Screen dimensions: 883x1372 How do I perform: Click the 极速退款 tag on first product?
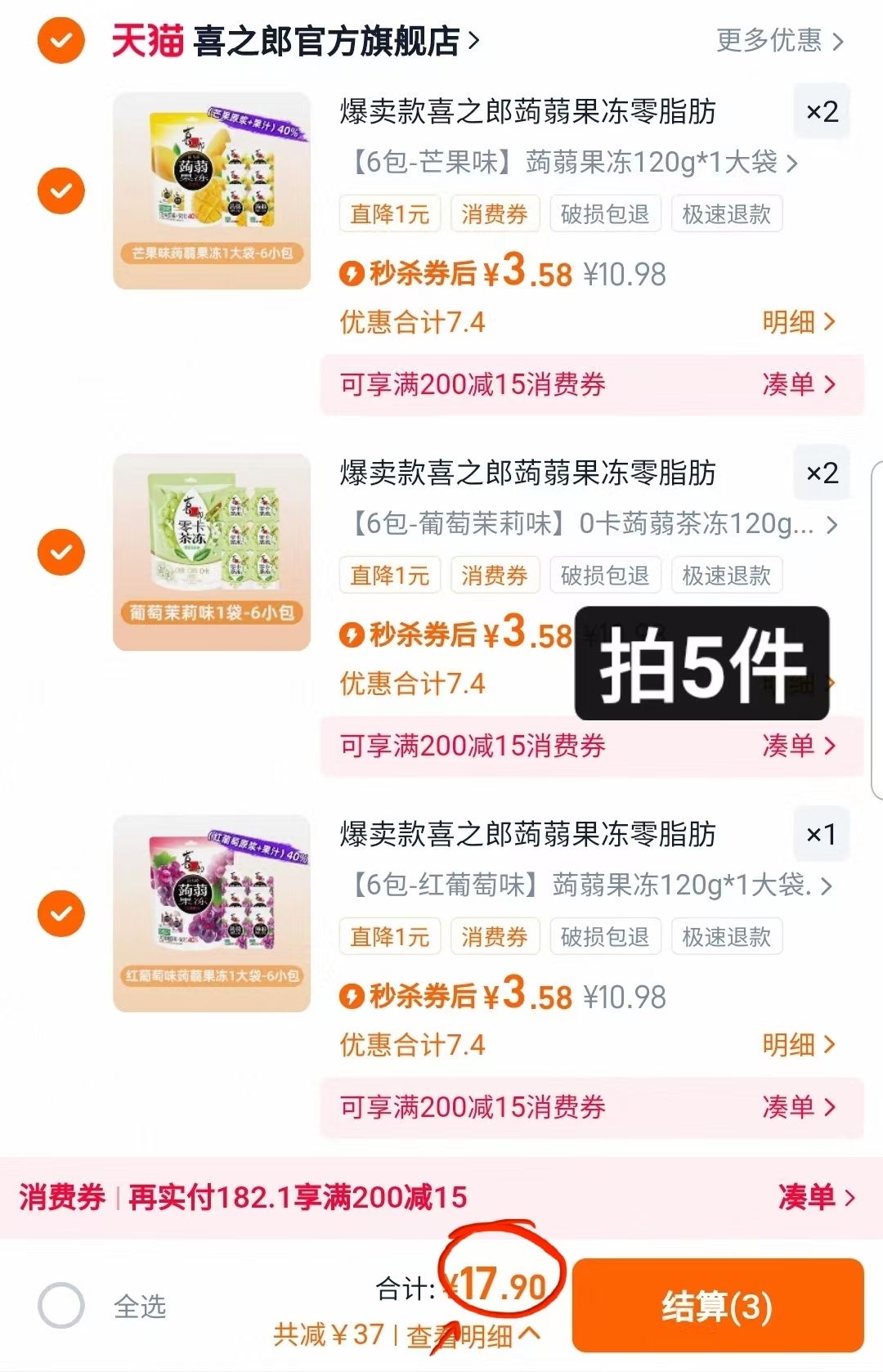pyautogui.click(x=726, y=213)
